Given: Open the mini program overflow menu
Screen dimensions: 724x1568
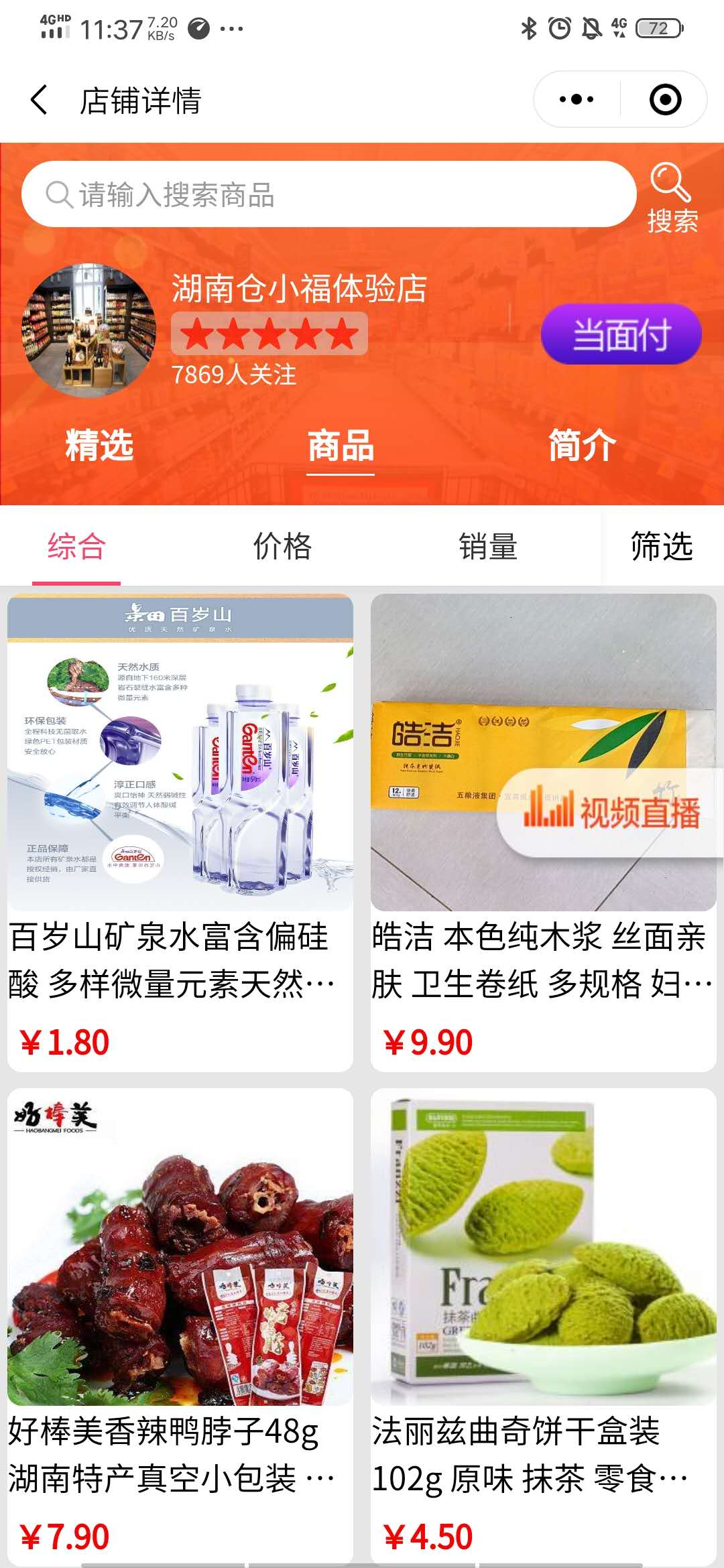Looking at the screenshot, I should click(577, 100).
